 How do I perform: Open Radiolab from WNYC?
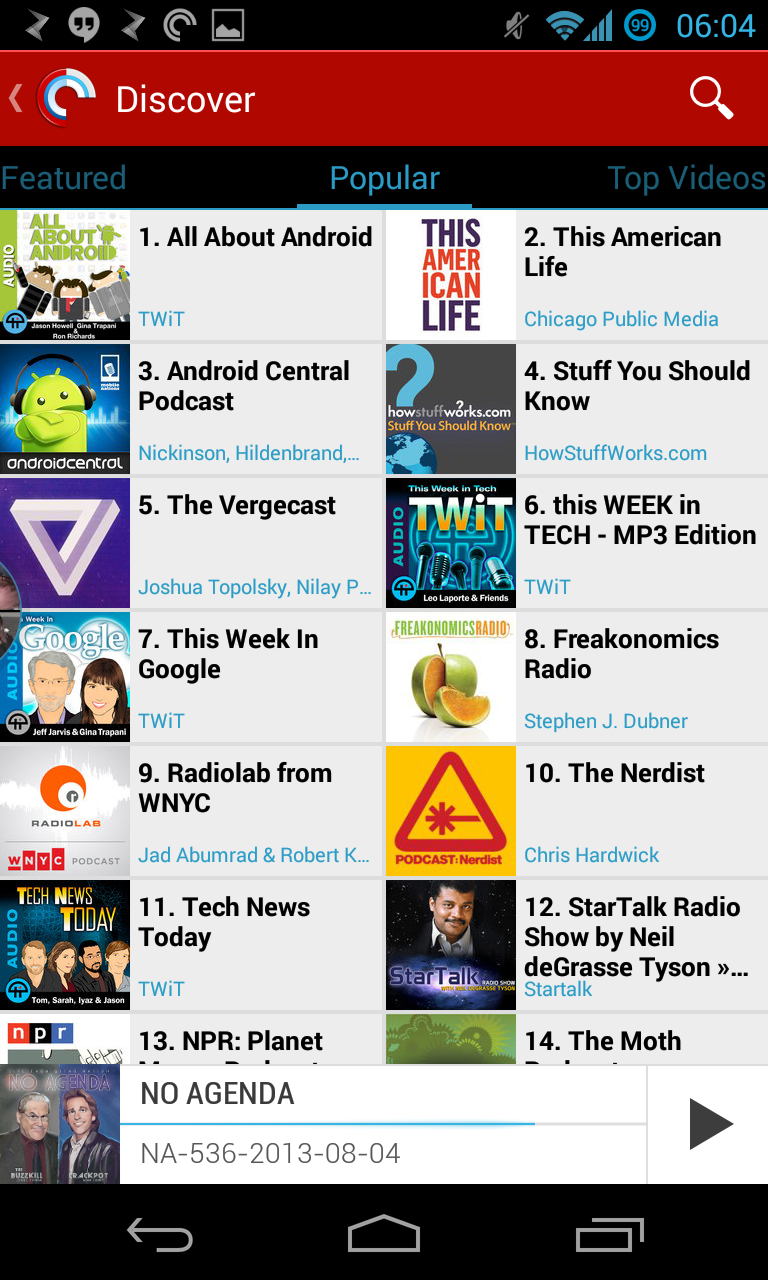191,811
